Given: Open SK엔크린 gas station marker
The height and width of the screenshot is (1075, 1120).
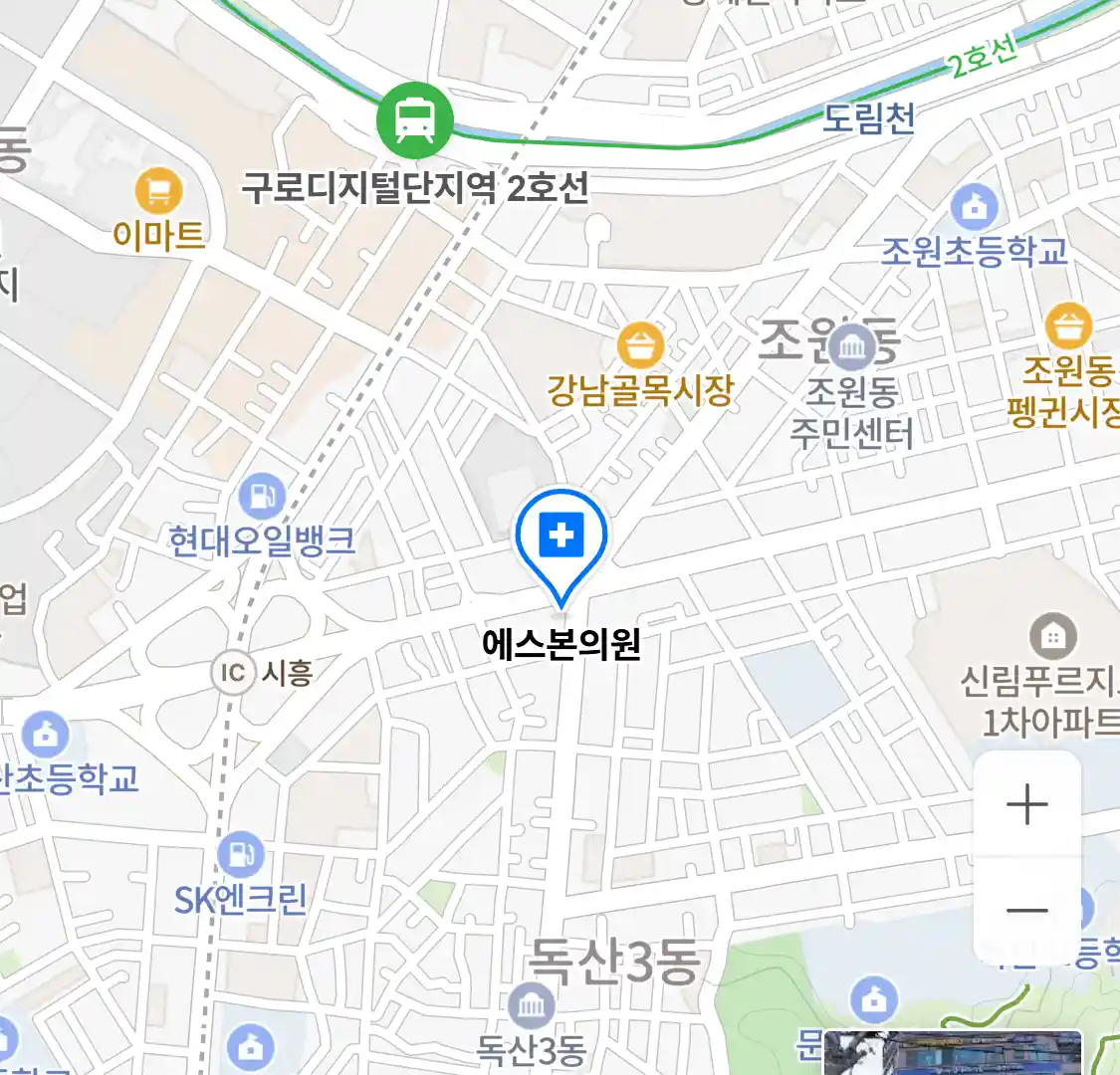Looking at the screenshot, I should (x=241, y=854).
